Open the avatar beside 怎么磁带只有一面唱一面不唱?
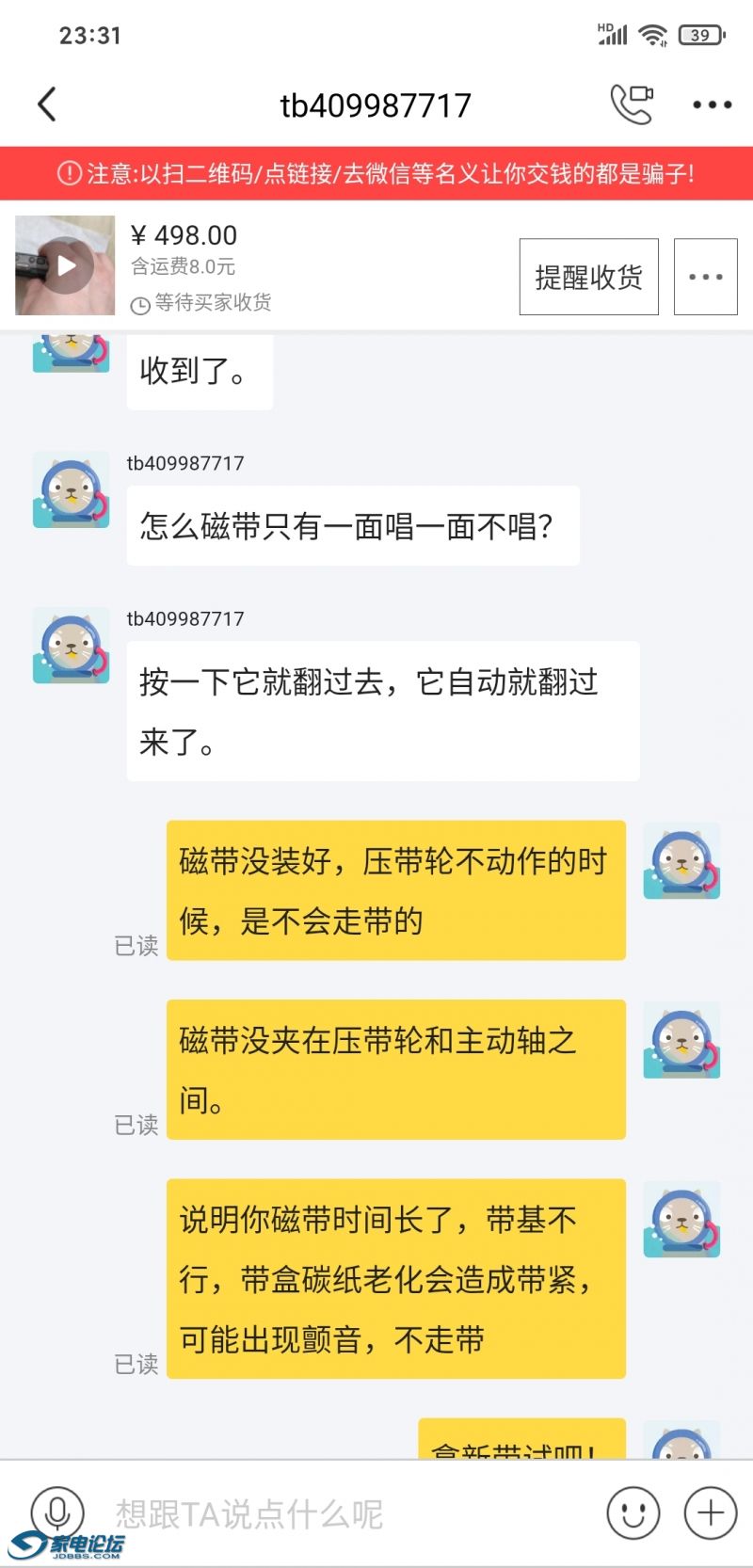The image size is (753, 1568). point(72,489)
